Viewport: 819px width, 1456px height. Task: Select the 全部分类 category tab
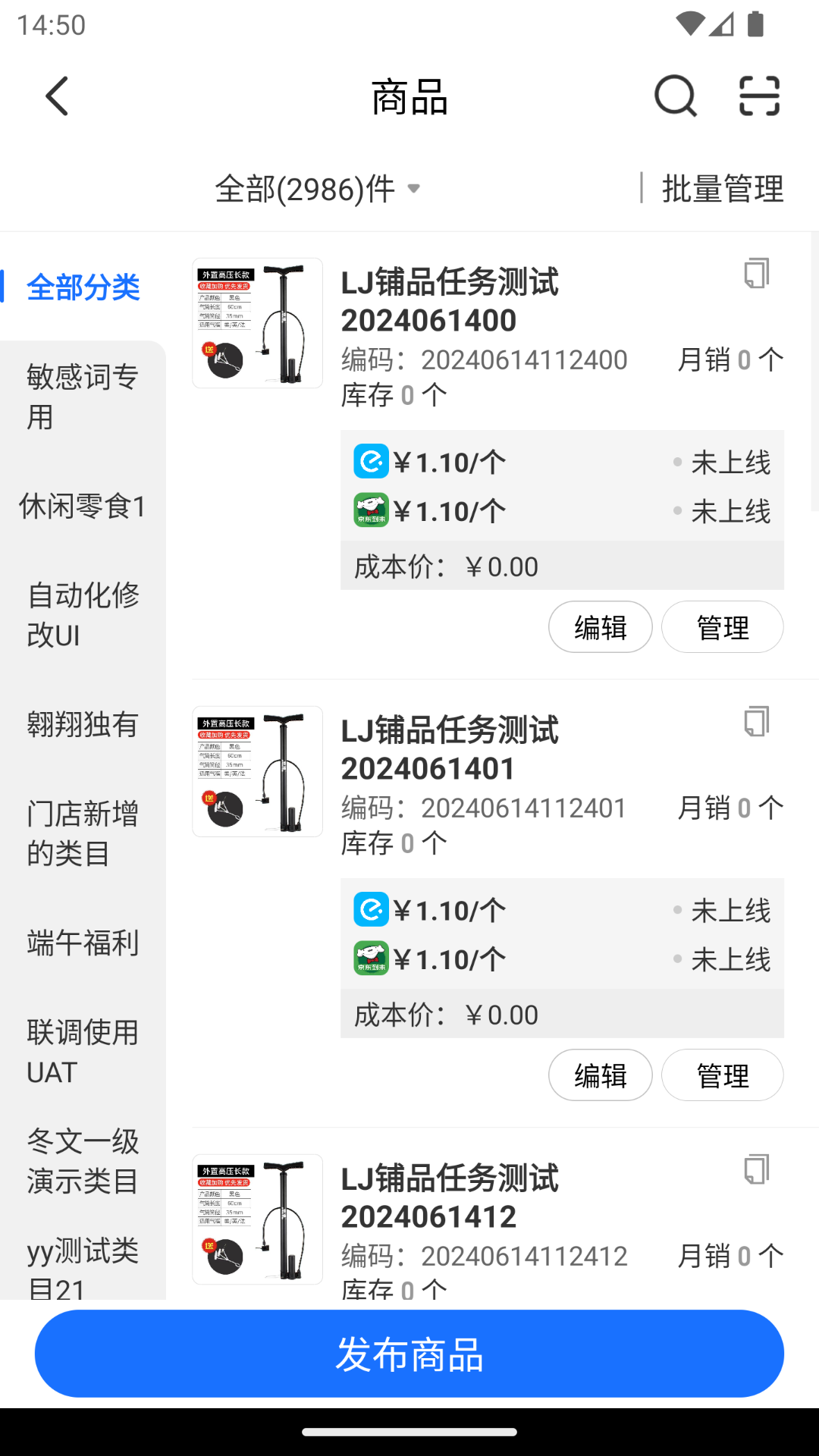click(83, 288)
